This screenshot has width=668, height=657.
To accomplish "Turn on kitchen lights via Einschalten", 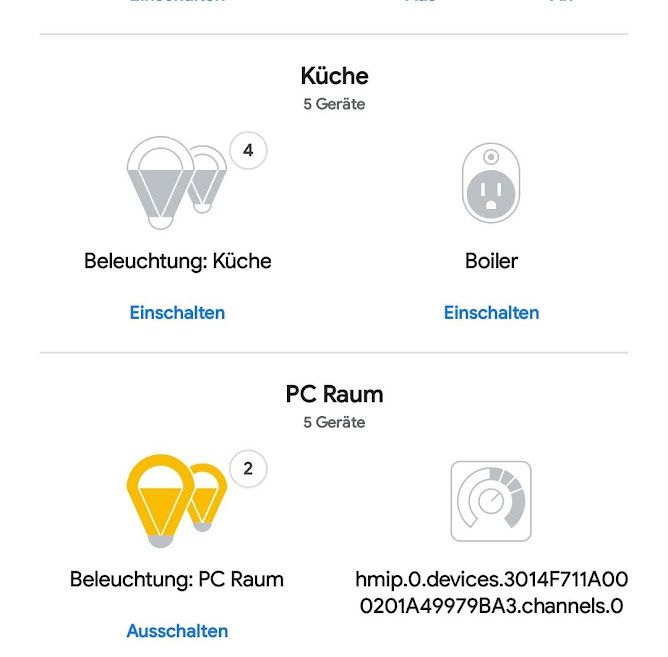I will (177, 313).
